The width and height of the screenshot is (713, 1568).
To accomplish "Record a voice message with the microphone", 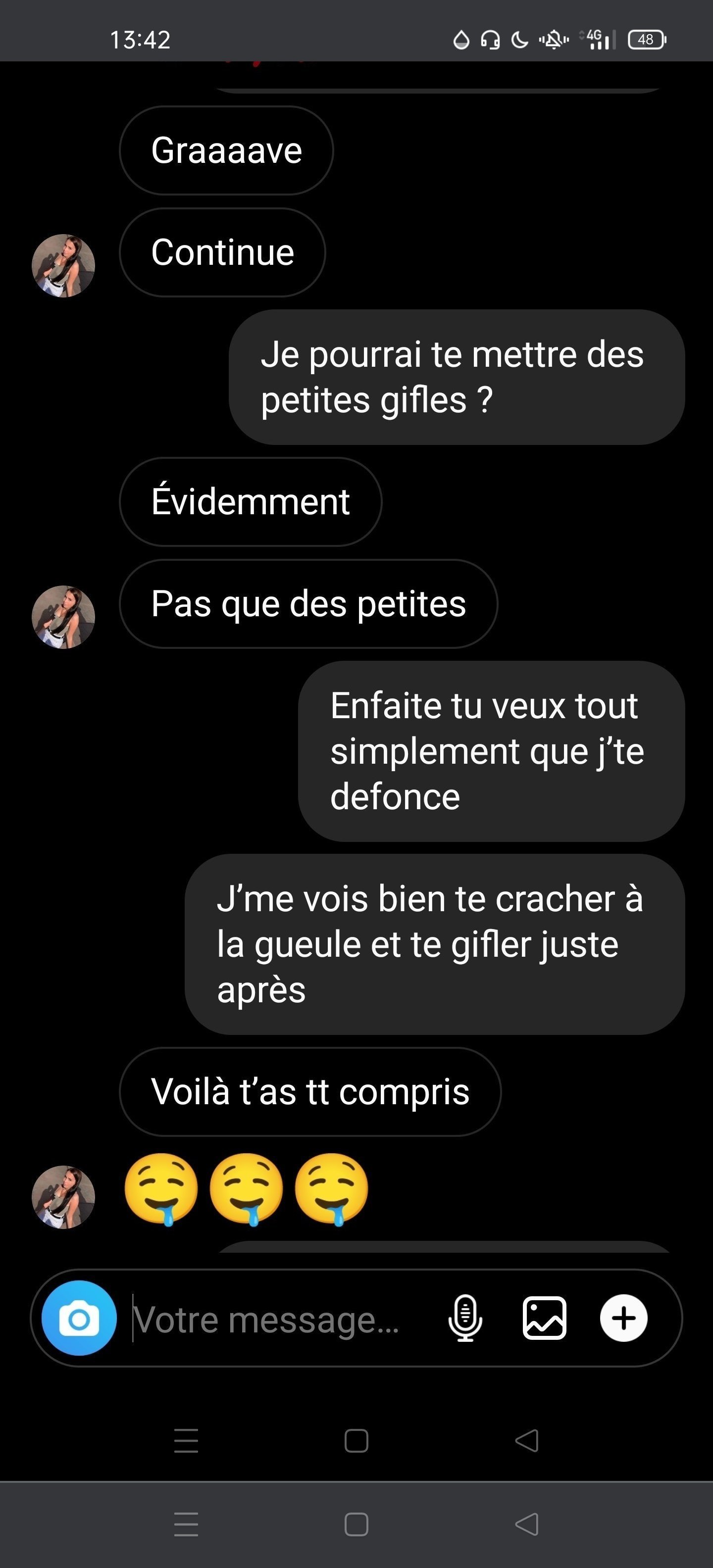I will tap(465, 1319).
